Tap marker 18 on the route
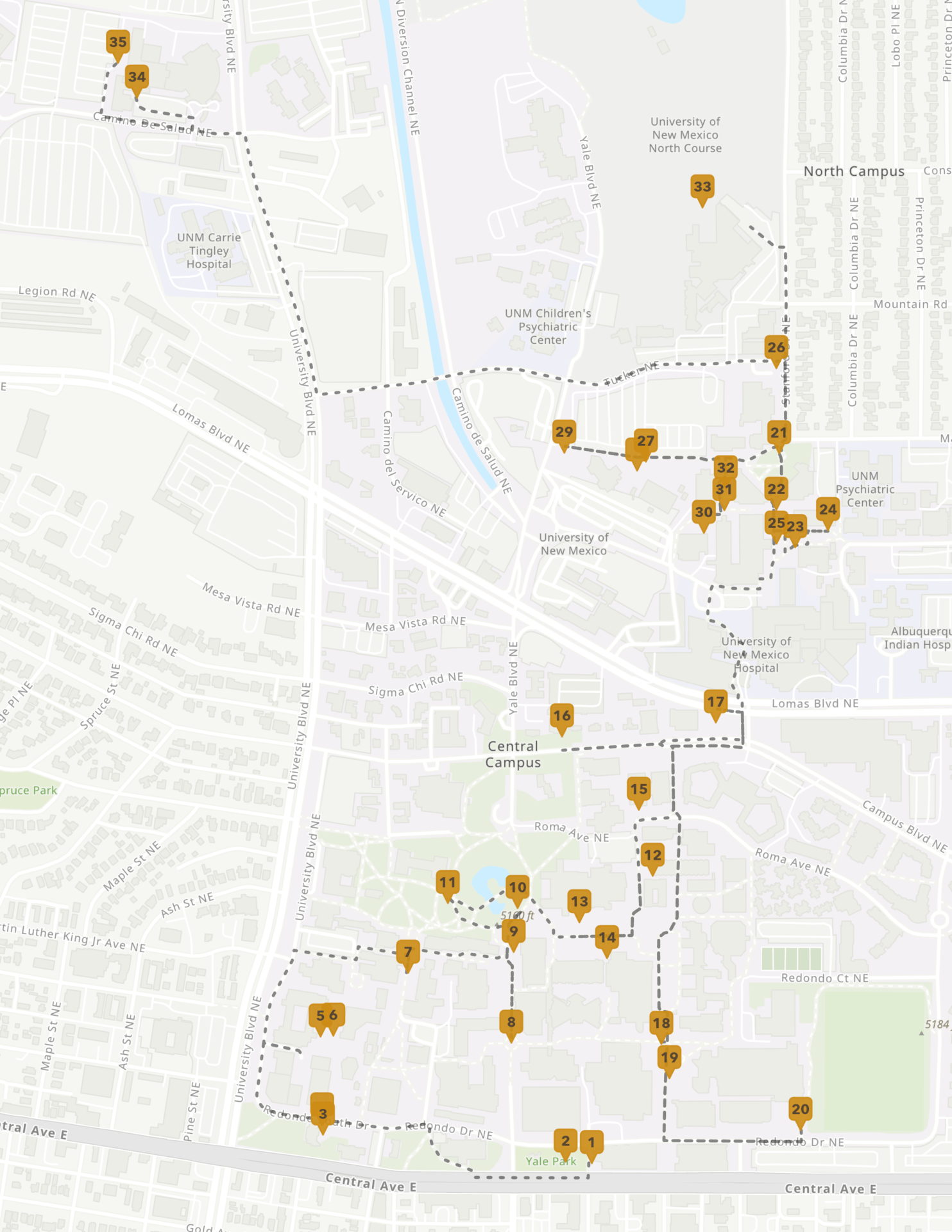Image resolution: width=952 pixels, height=1232 pixels. click(661, 1023)
